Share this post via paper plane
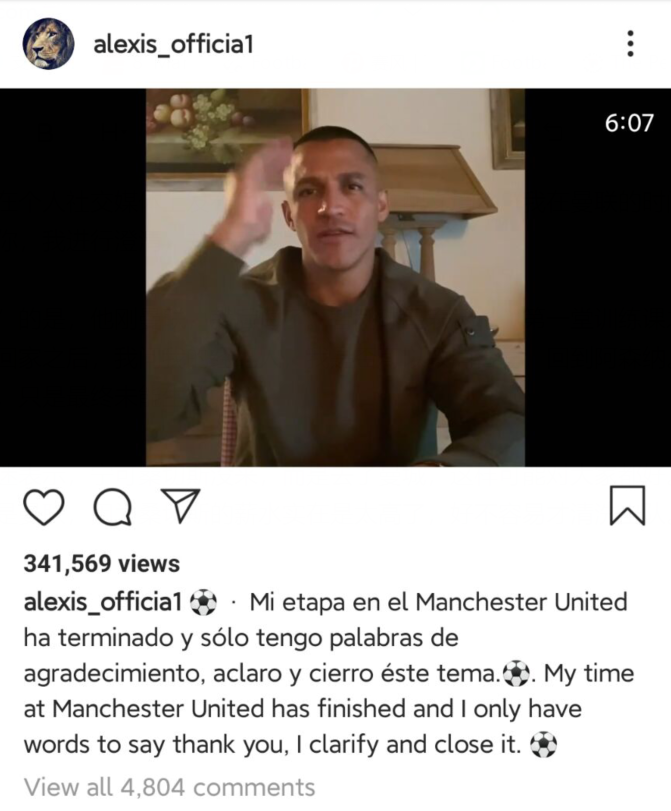Viewport: 671px width, 811px height. pos(180,506)
